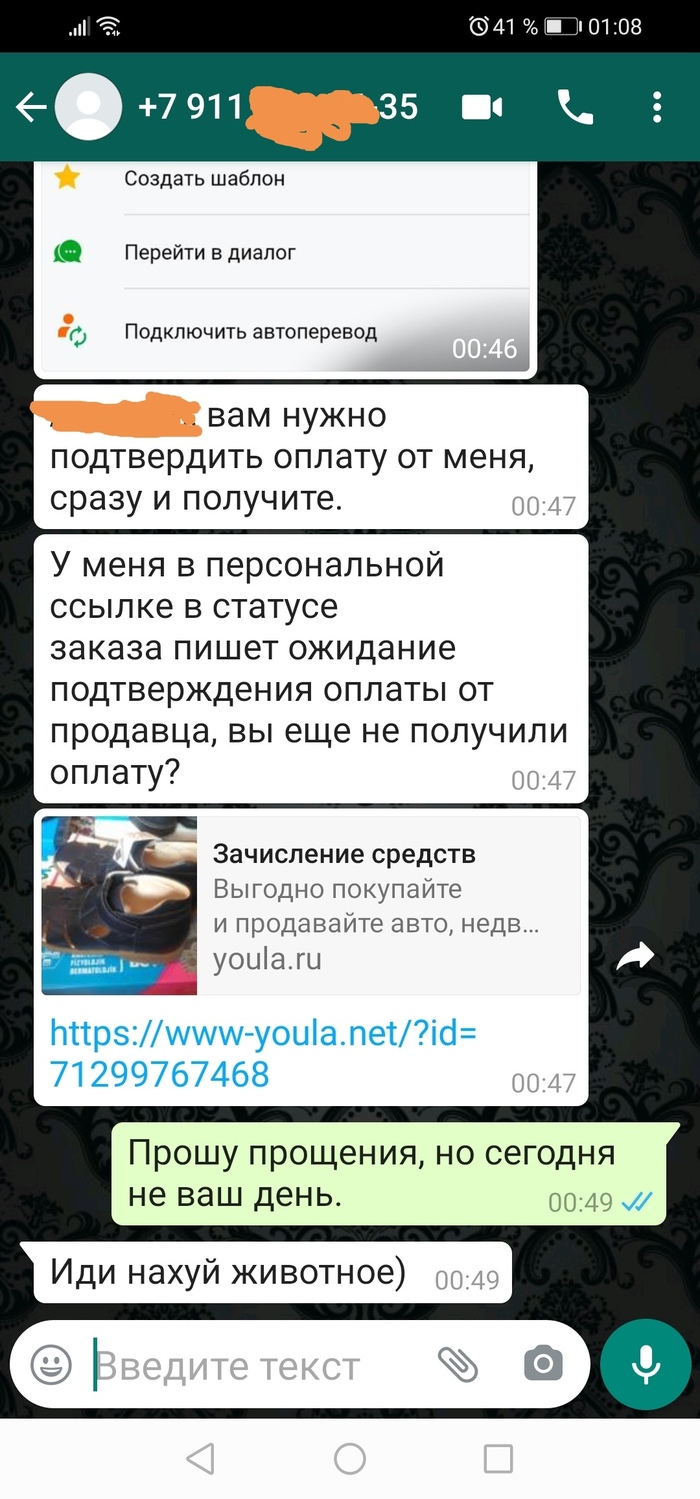Image resolution: width=700 pixels, height=1499 pixels.
Task: Open the emoji picker
Action: 51,1364
